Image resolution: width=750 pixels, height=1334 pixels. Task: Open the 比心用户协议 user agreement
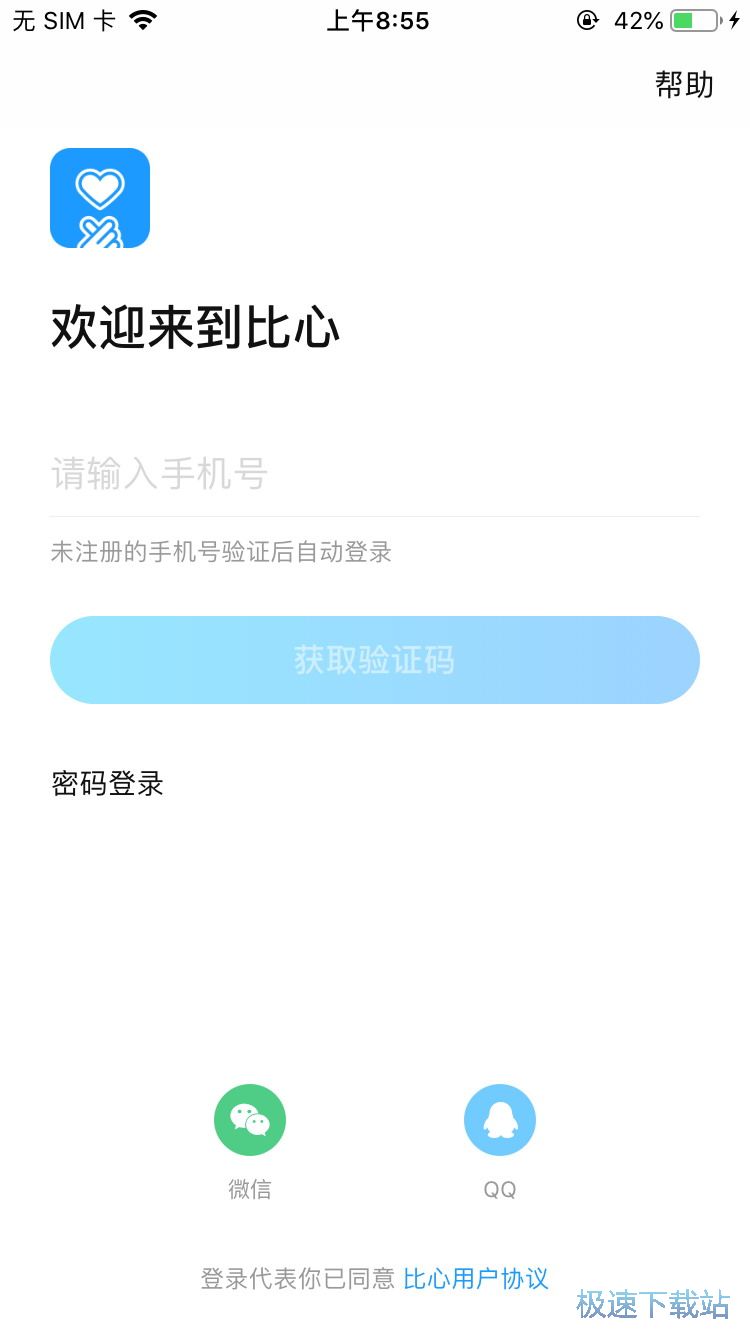pyautogui.click(x=475, y=1279)
